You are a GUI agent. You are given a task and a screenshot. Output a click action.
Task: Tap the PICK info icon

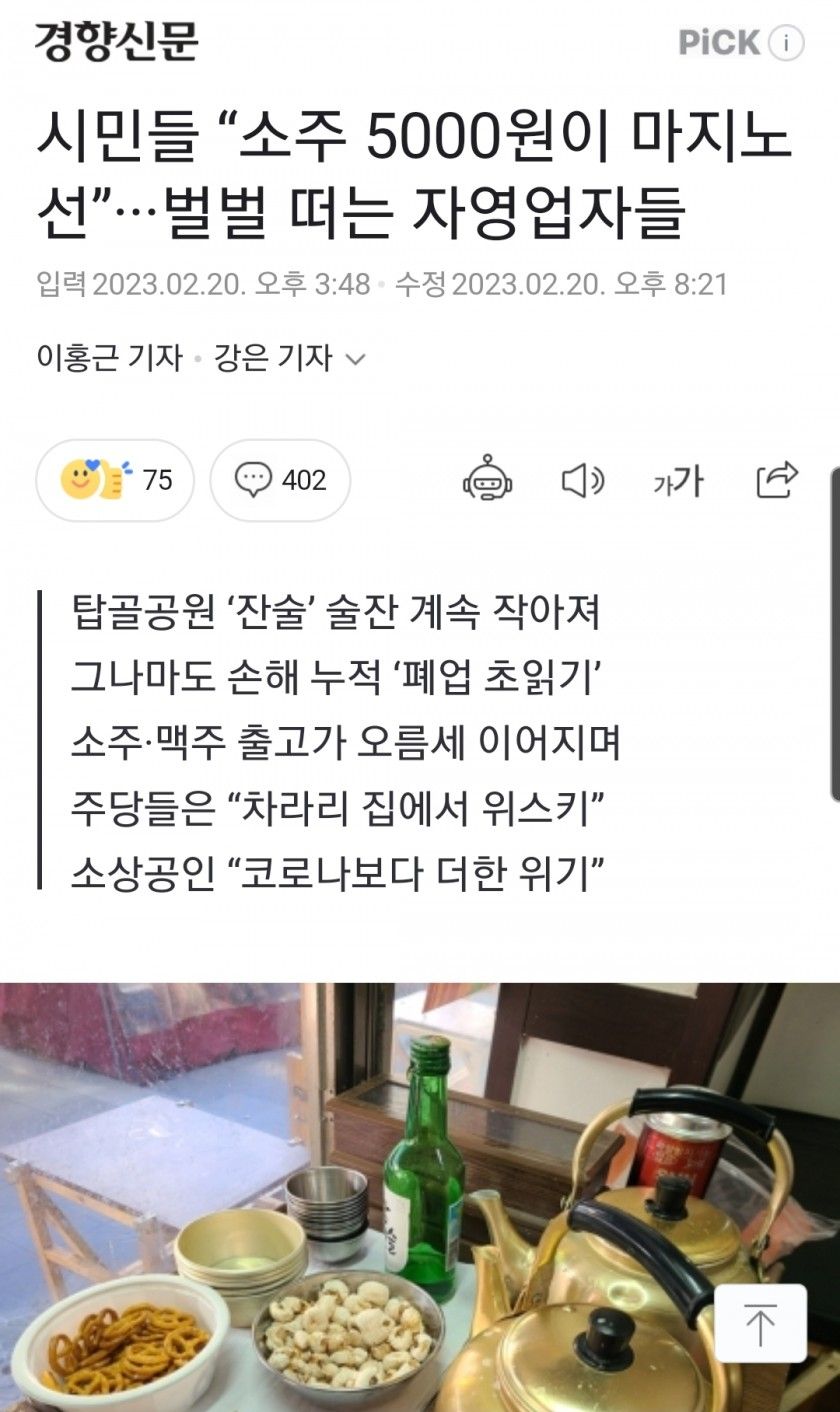pos(787,43)
